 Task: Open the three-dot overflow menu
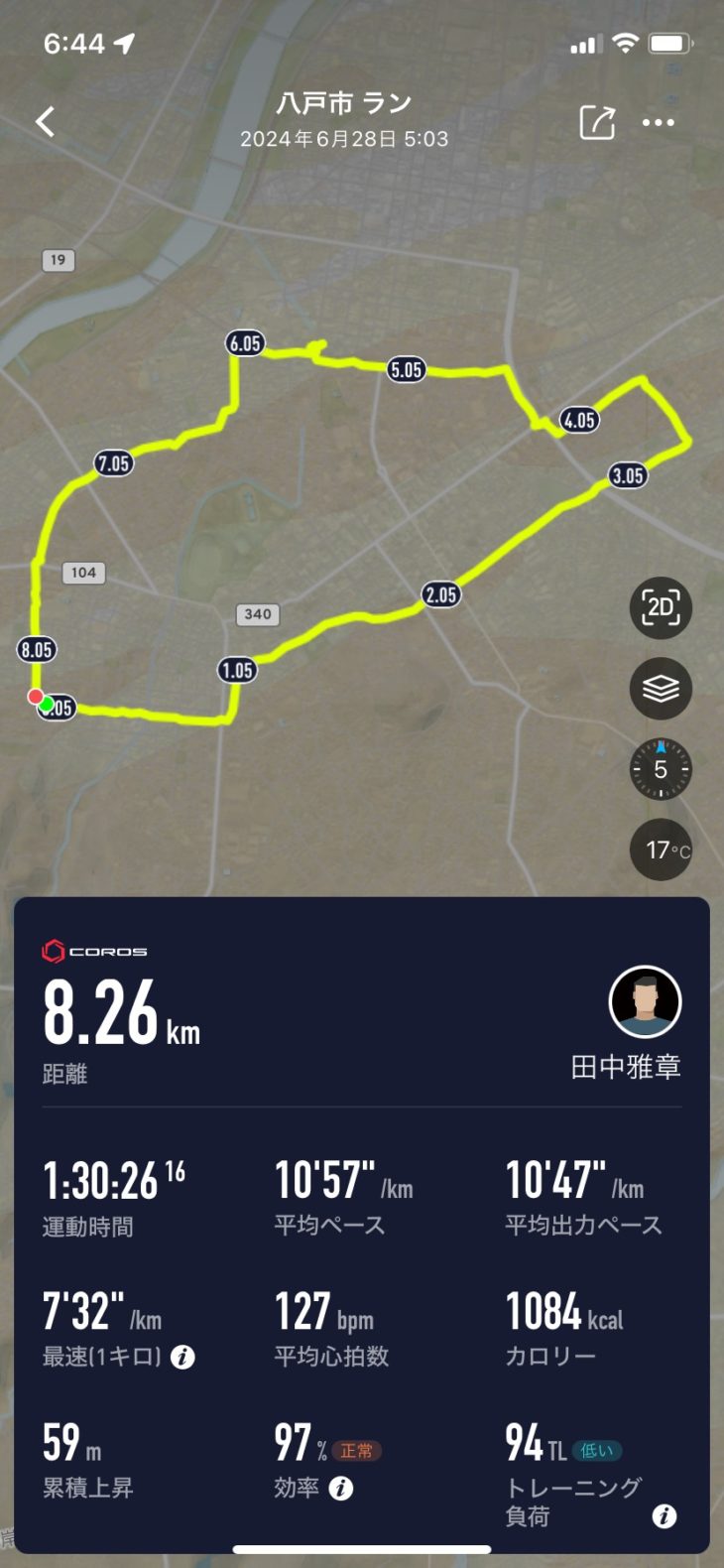(659, 122)
